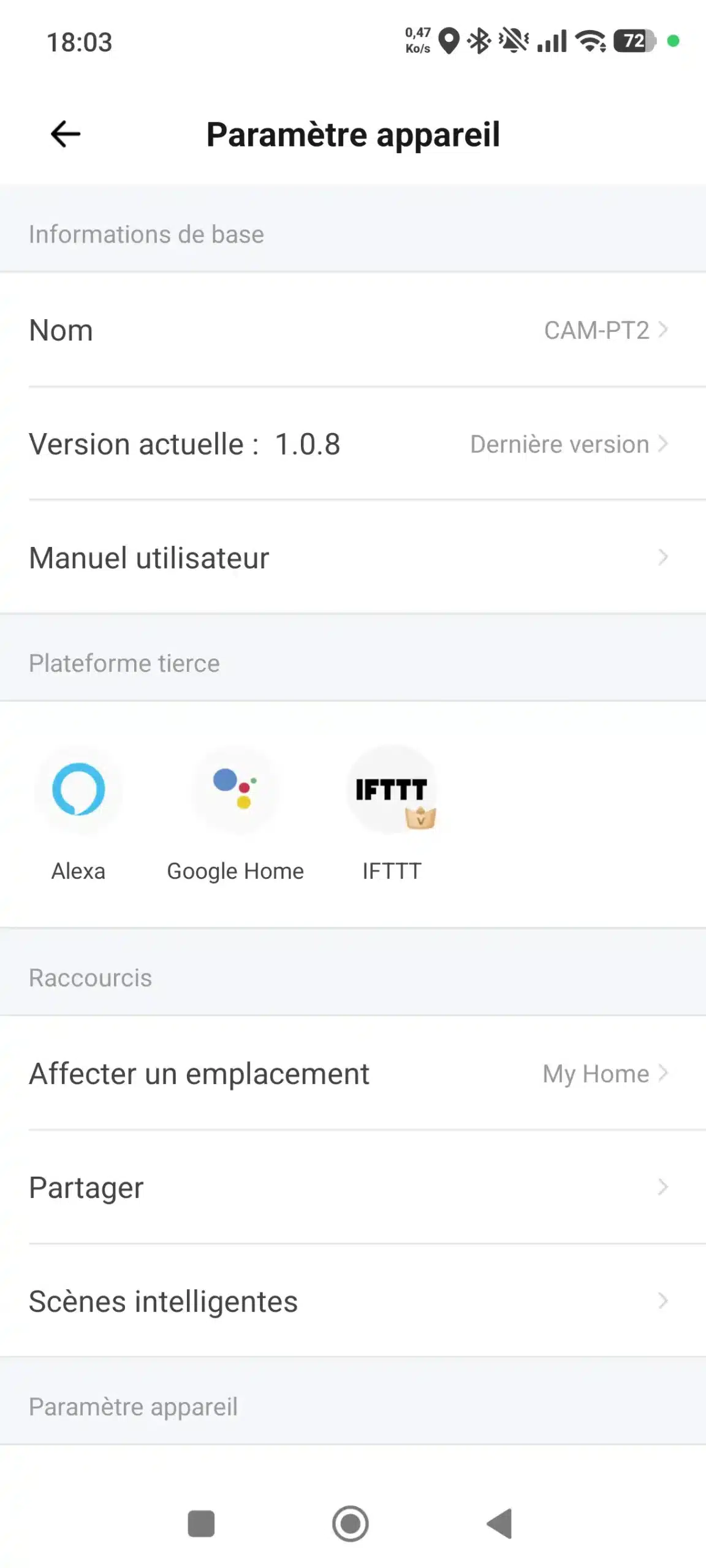Tap the system home button
The height and width of the screenshot is (1568, 706).
point(351,1523)
